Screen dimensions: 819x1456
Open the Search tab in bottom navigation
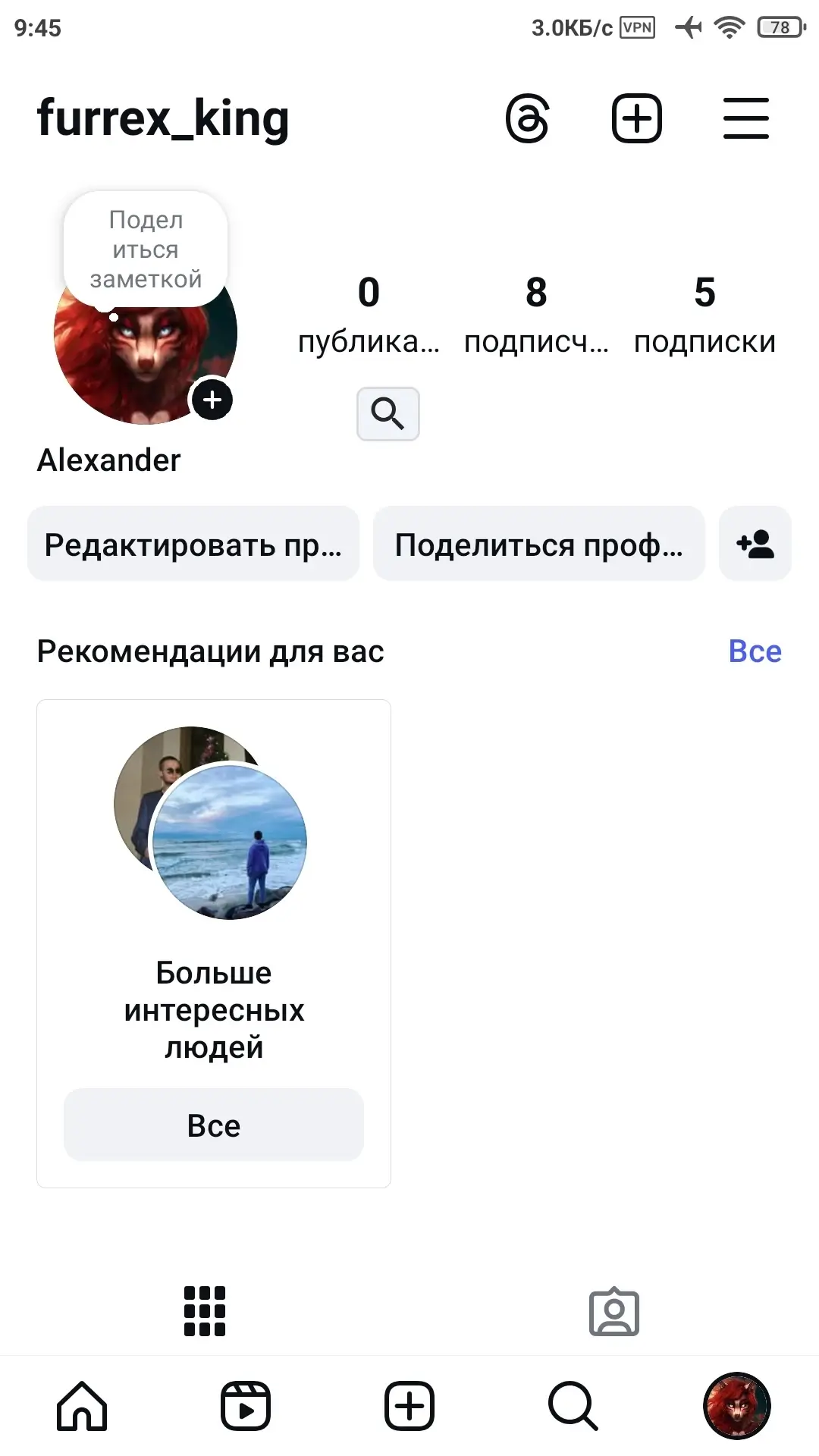coord(573,1406)
